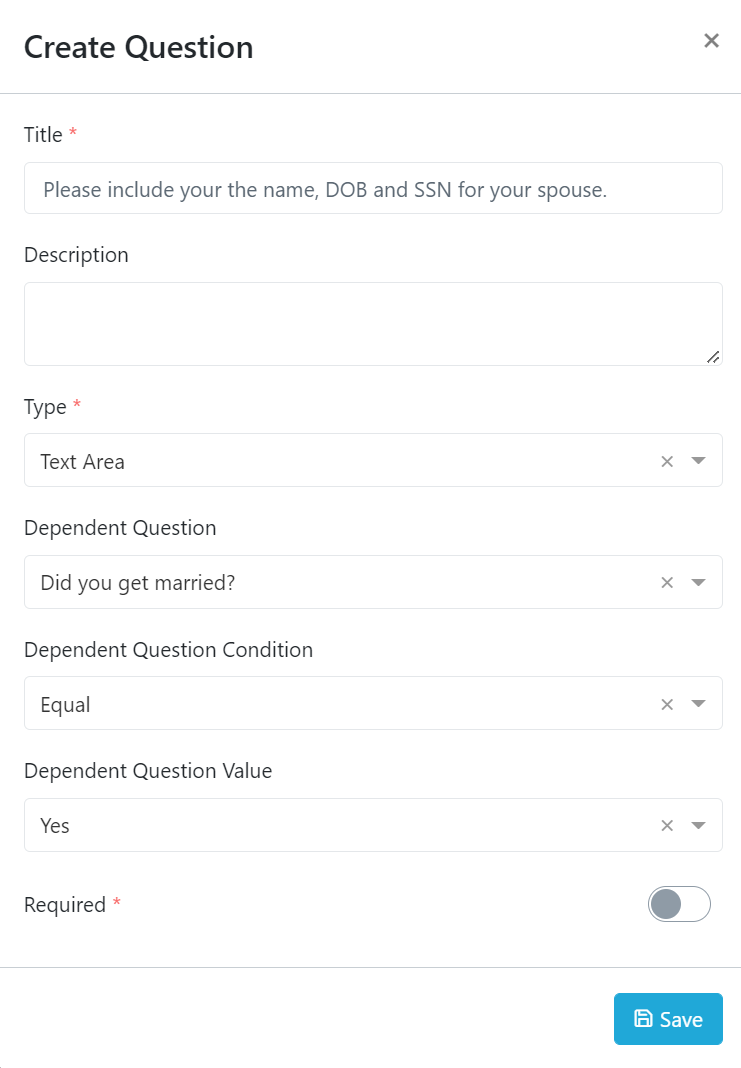
Task: Clear the Equal condition with its X icon
Action: [667, 704]
